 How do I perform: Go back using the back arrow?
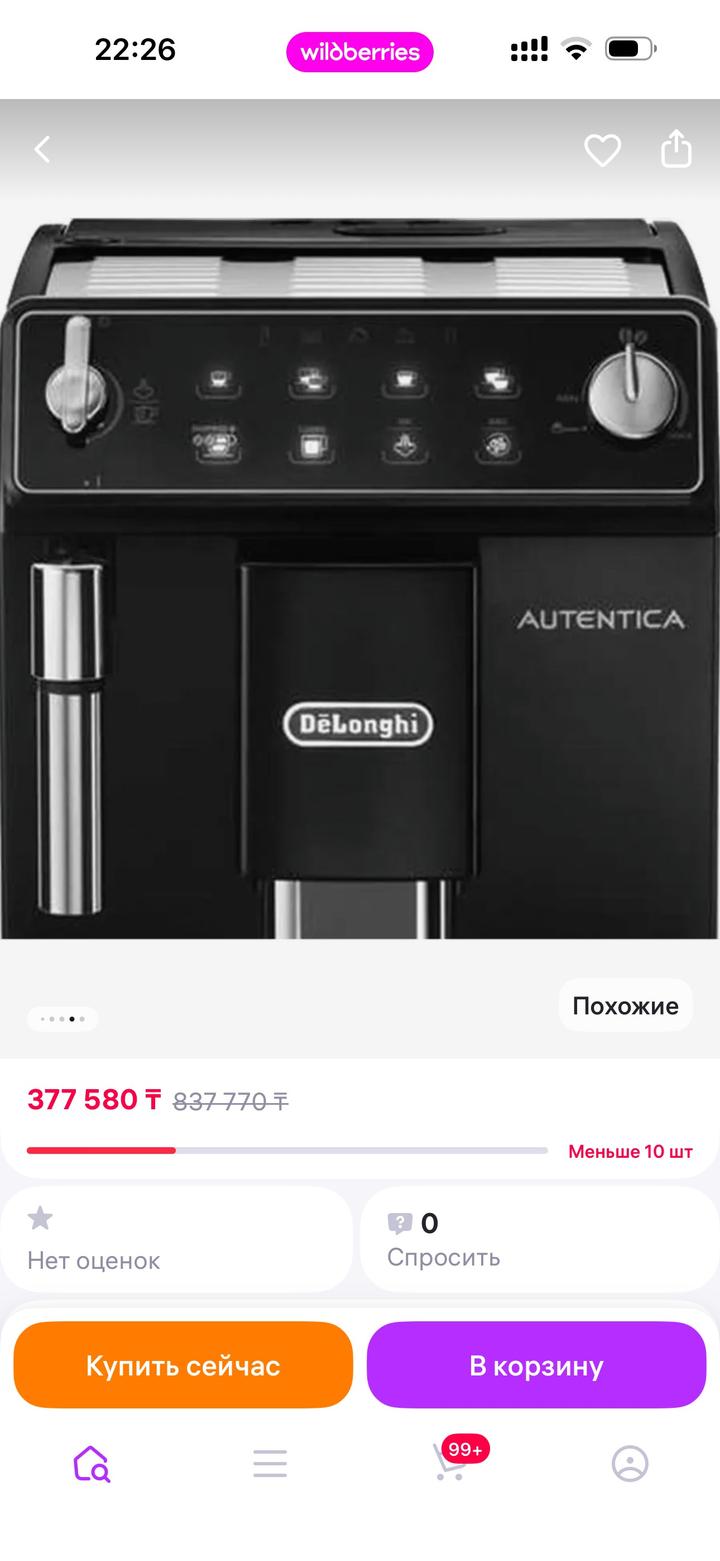(42, 150)
